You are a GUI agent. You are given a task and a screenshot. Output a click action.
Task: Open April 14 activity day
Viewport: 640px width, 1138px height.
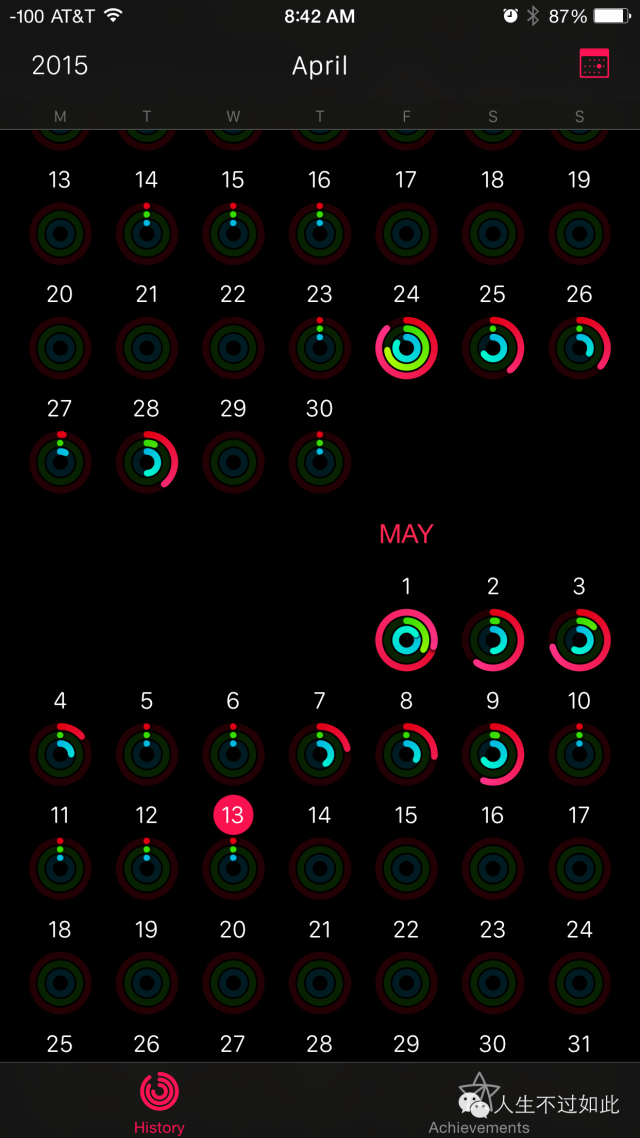click(147, 234)
